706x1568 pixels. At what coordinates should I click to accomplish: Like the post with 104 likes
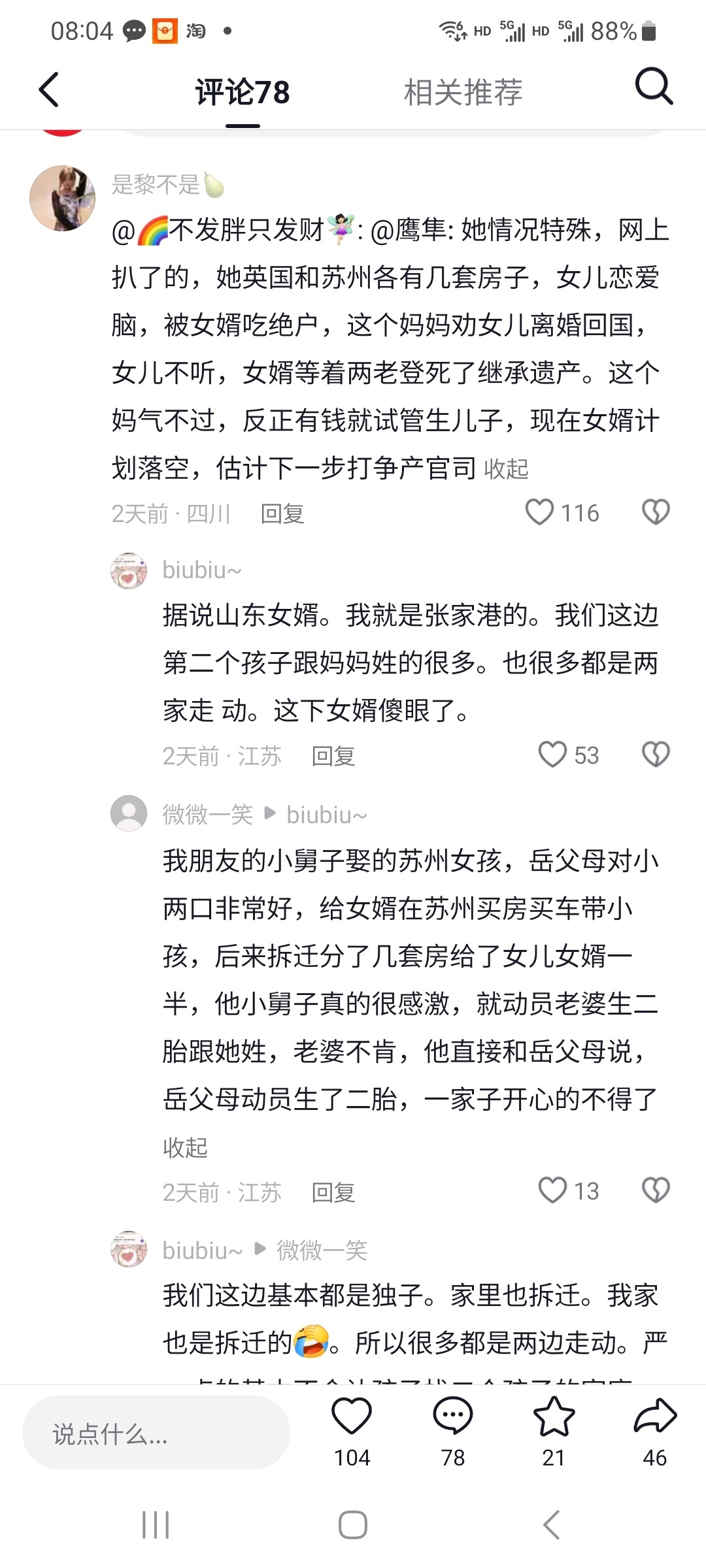coord(352,1418)
